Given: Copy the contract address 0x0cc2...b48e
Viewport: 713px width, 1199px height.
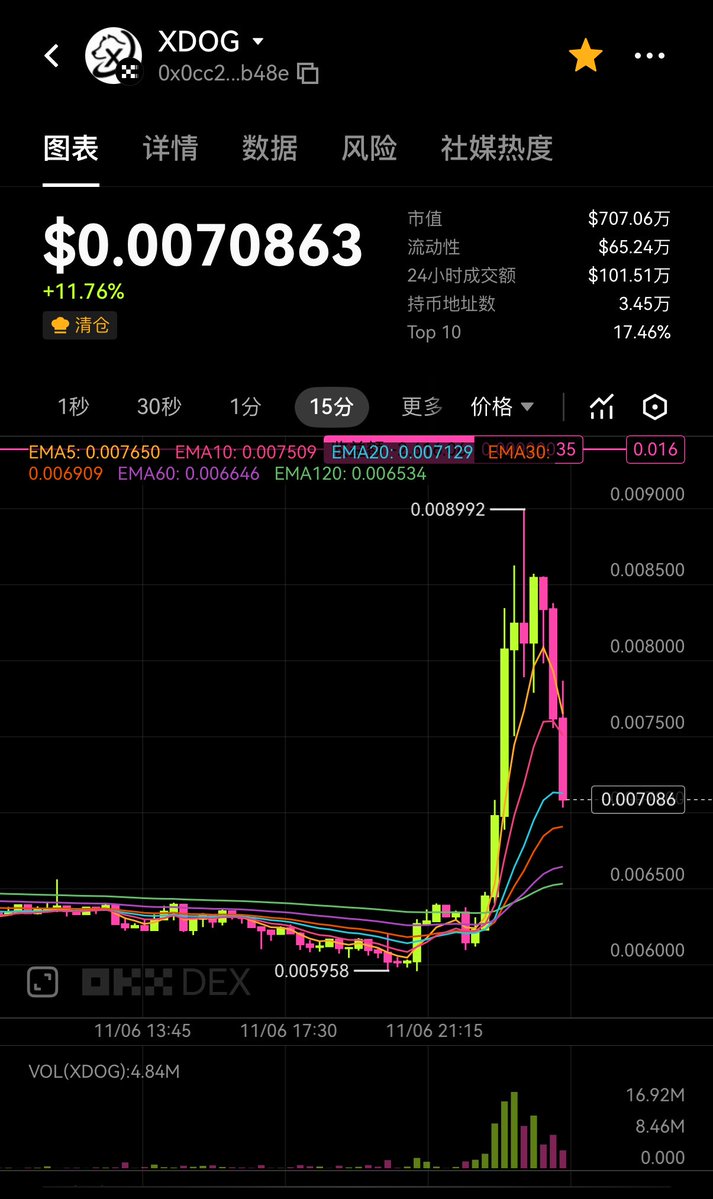Looking at the screenshot, I should click(308, 73).
